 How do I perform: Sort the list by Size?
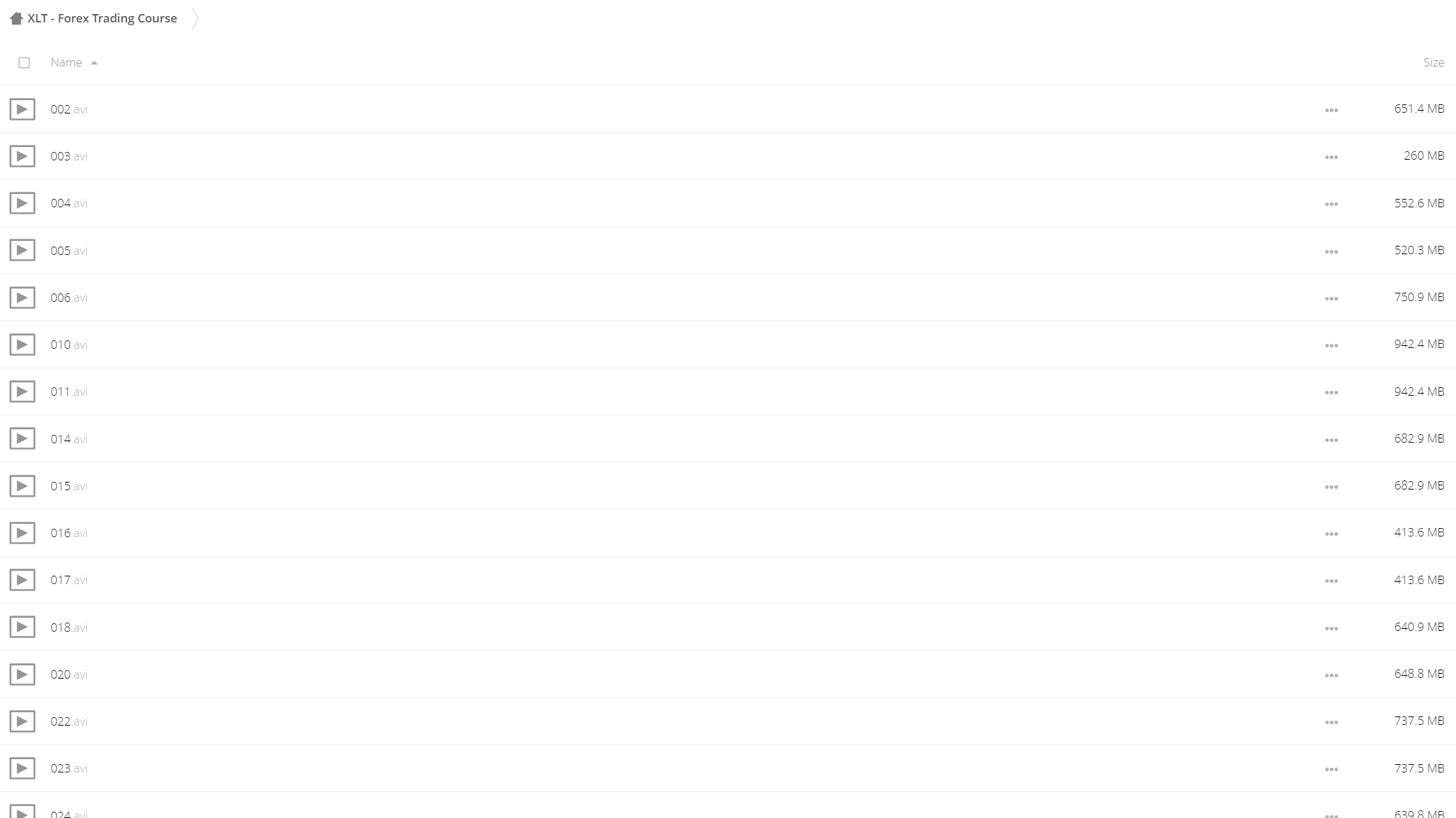[1433, 63]
